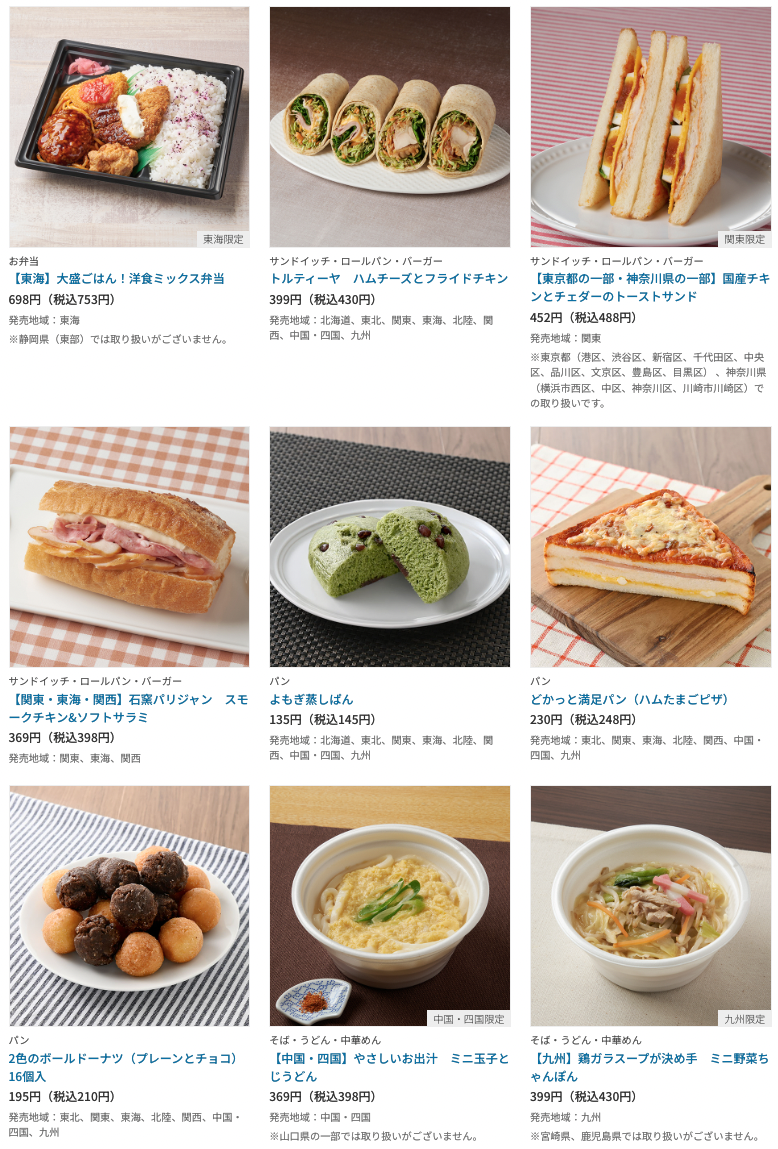Select the よもぎ蒸しぱん product image
This screenshot has height=1149, width=778.
click(x=389, y=547)
